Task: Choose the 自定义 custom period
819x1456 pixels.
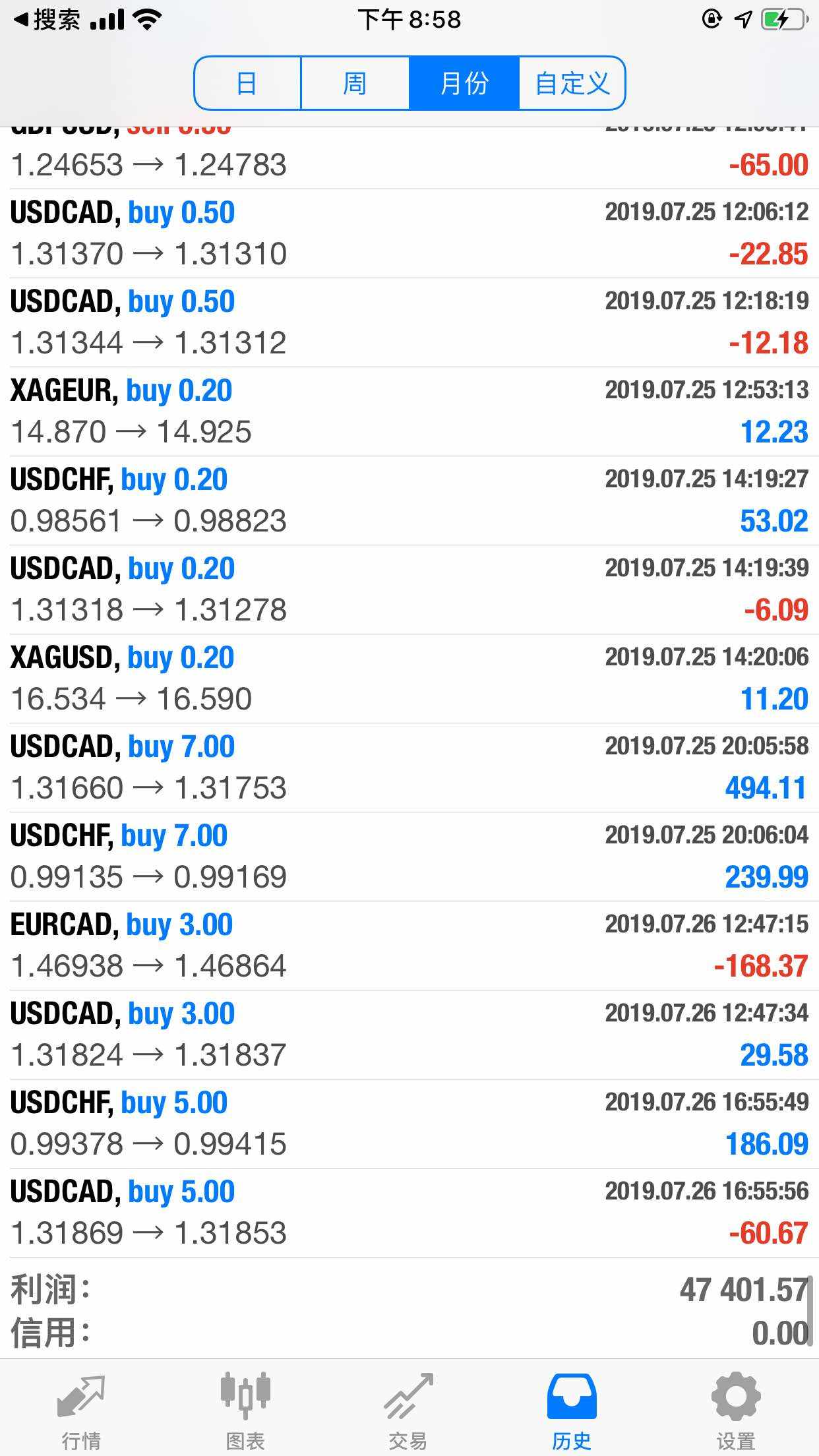Action: click(572, 84)
